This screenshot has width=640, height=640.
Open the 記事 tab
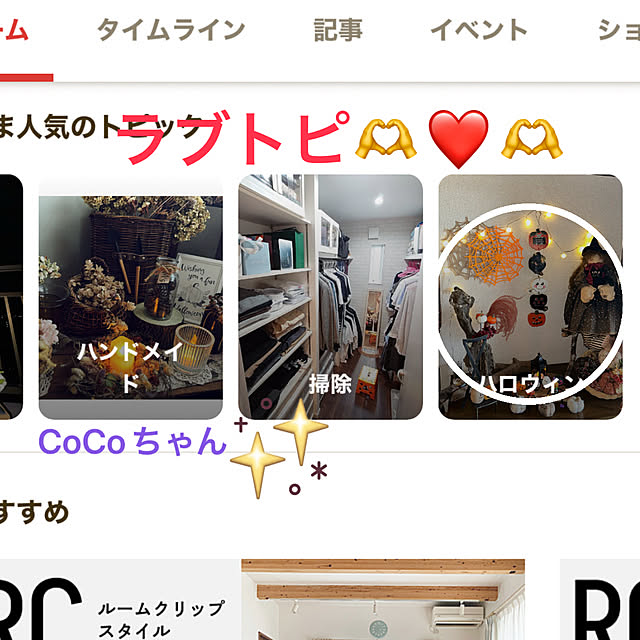(337, 30)
